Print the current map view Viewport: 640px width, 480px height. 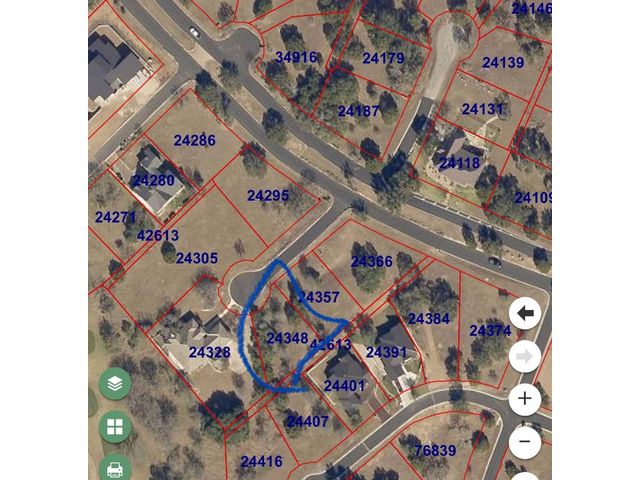click(115, 468)
